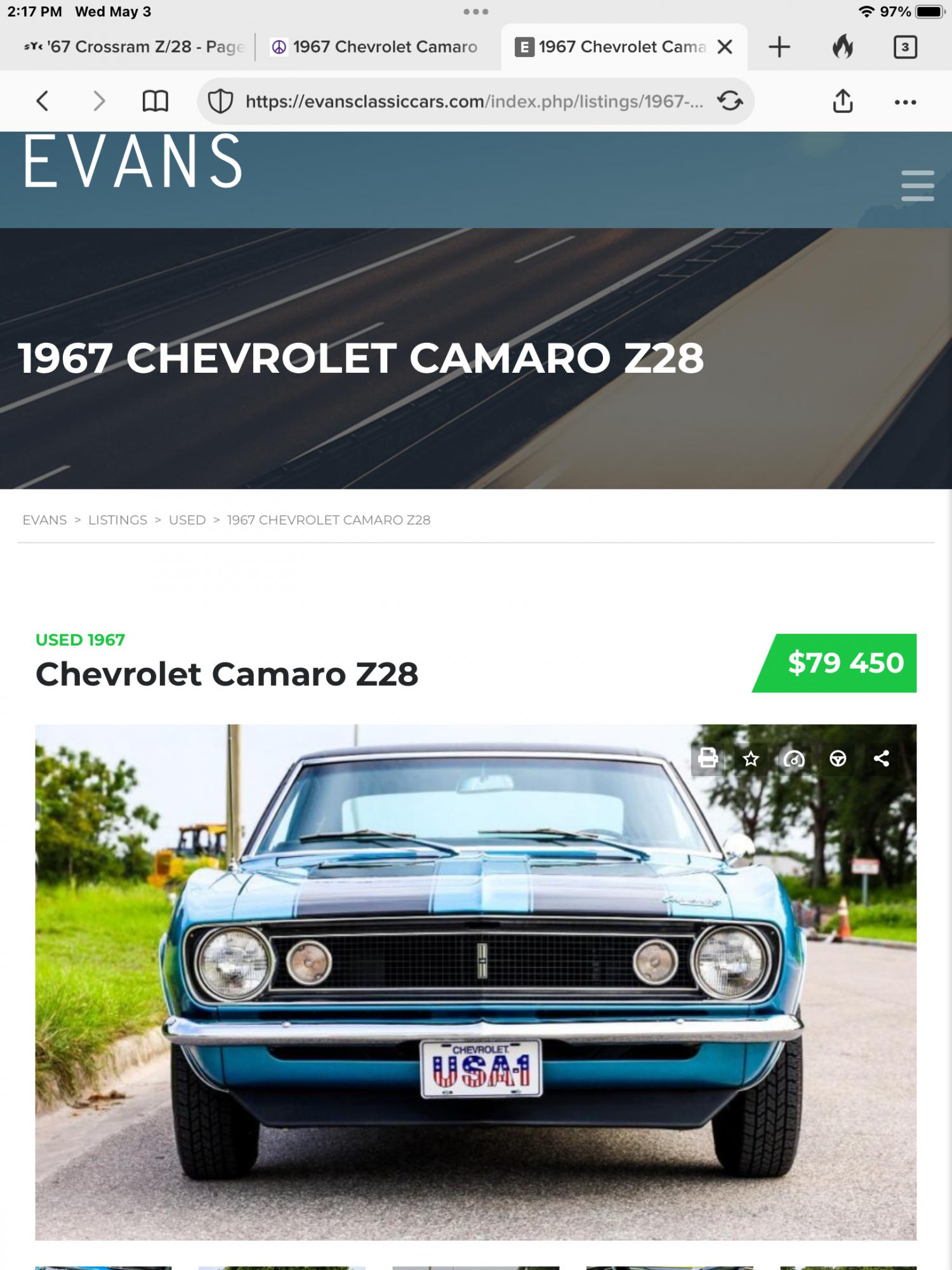Open USED from the breadcrumb

187,520
